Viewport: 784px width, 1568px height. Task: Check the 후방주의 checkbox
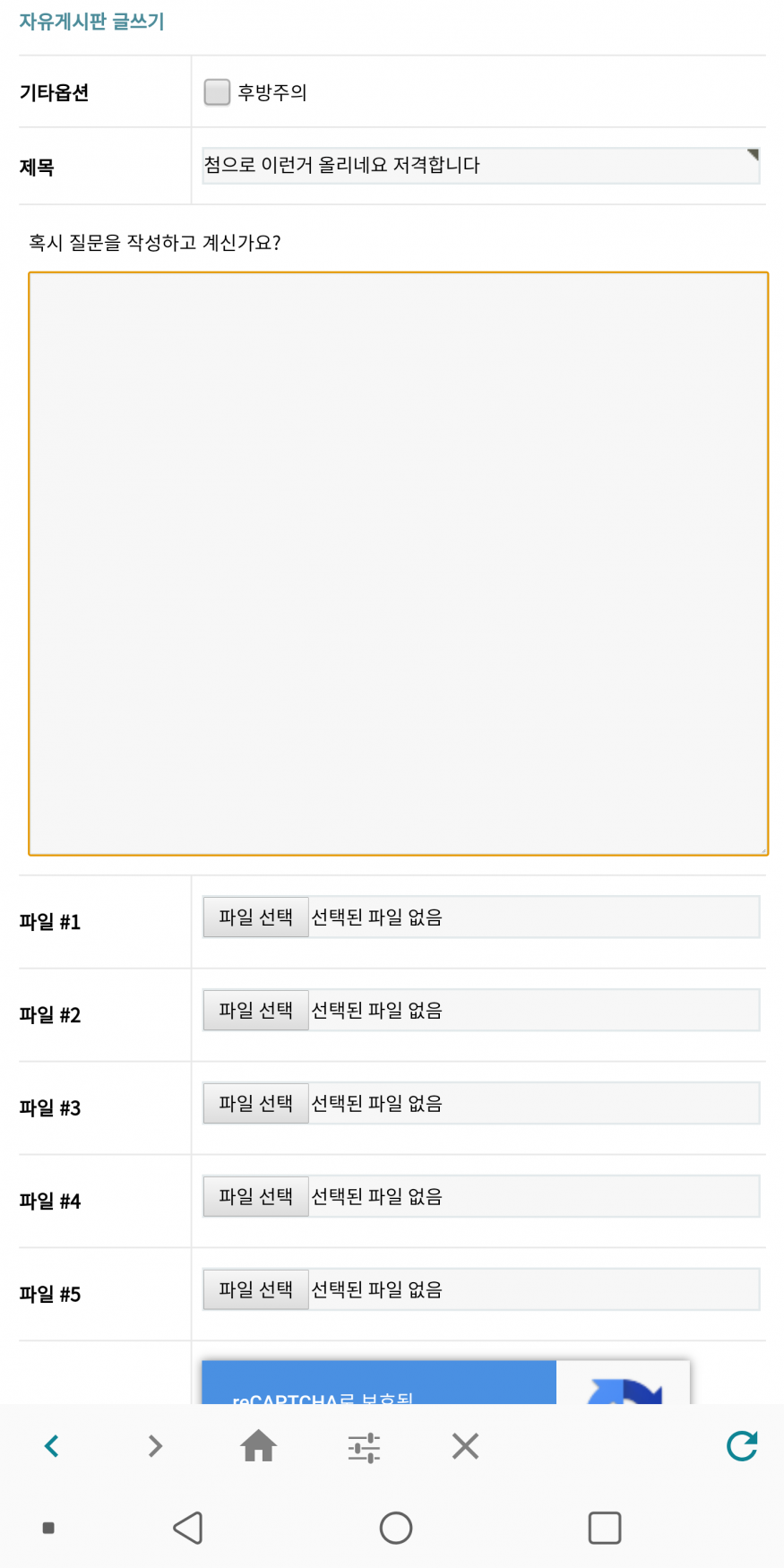point(217,92)
